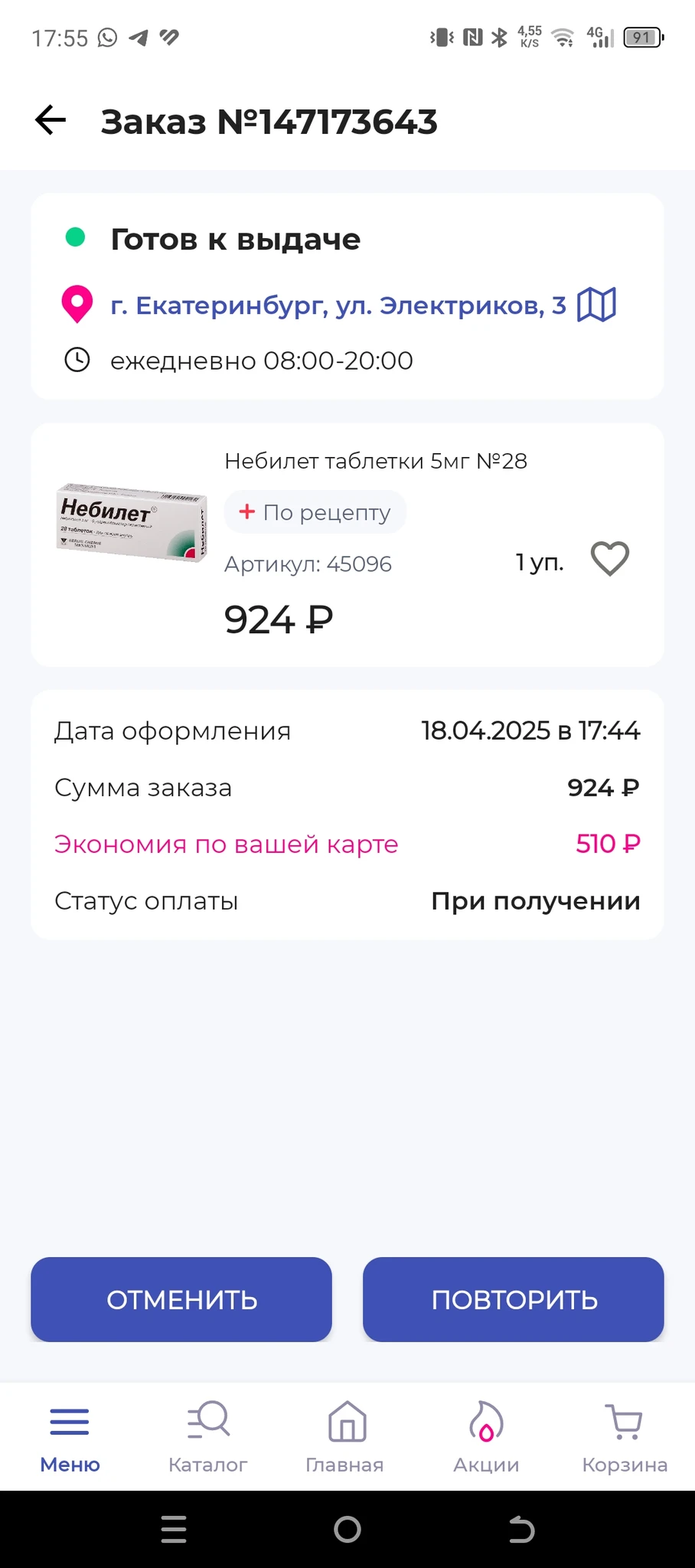Go back from order №147173643

[x=51, y=121]
